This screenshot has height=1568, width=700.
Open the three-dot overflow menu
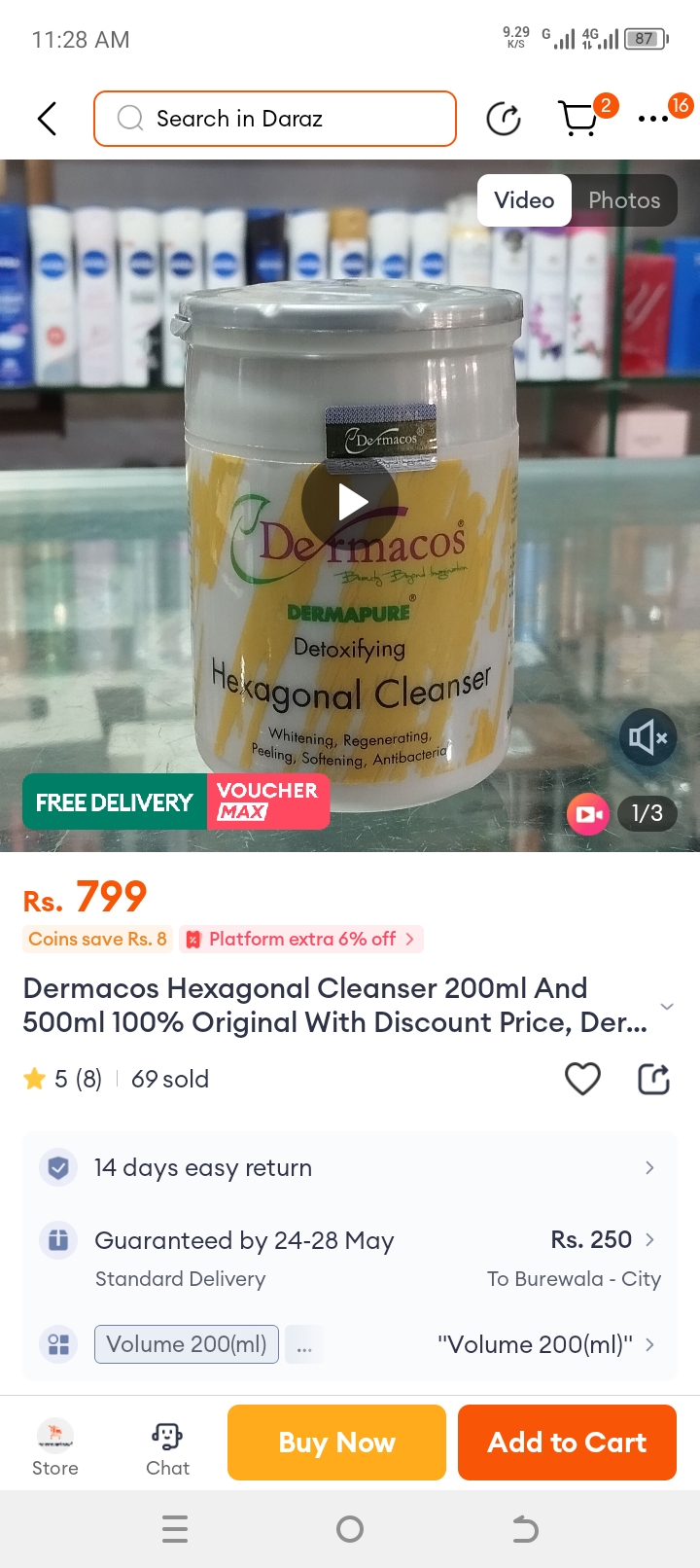(x=653, y=119)
